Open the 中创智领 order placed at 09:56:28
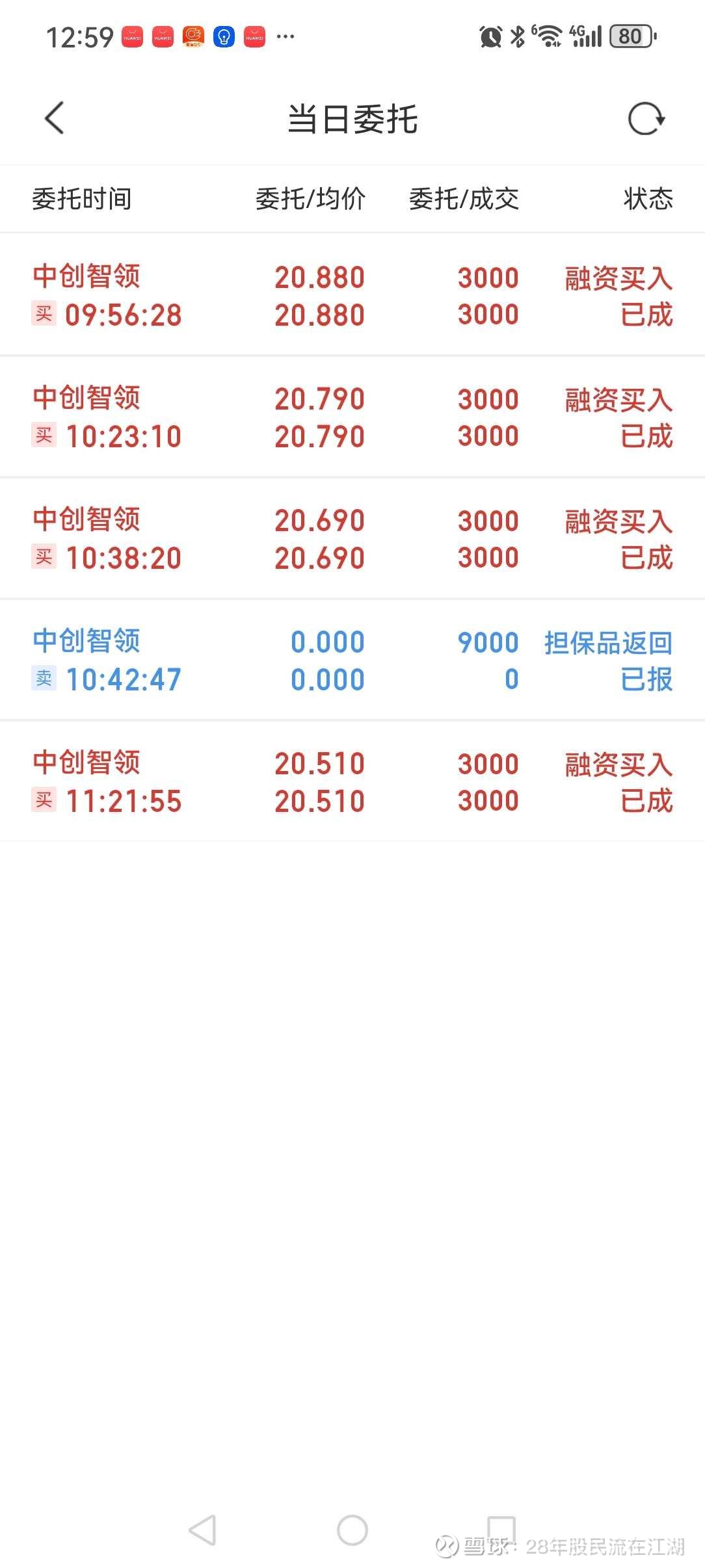The width and height of the screenshot is (705, 1568). pyautogui.click(x=352, y=295)
